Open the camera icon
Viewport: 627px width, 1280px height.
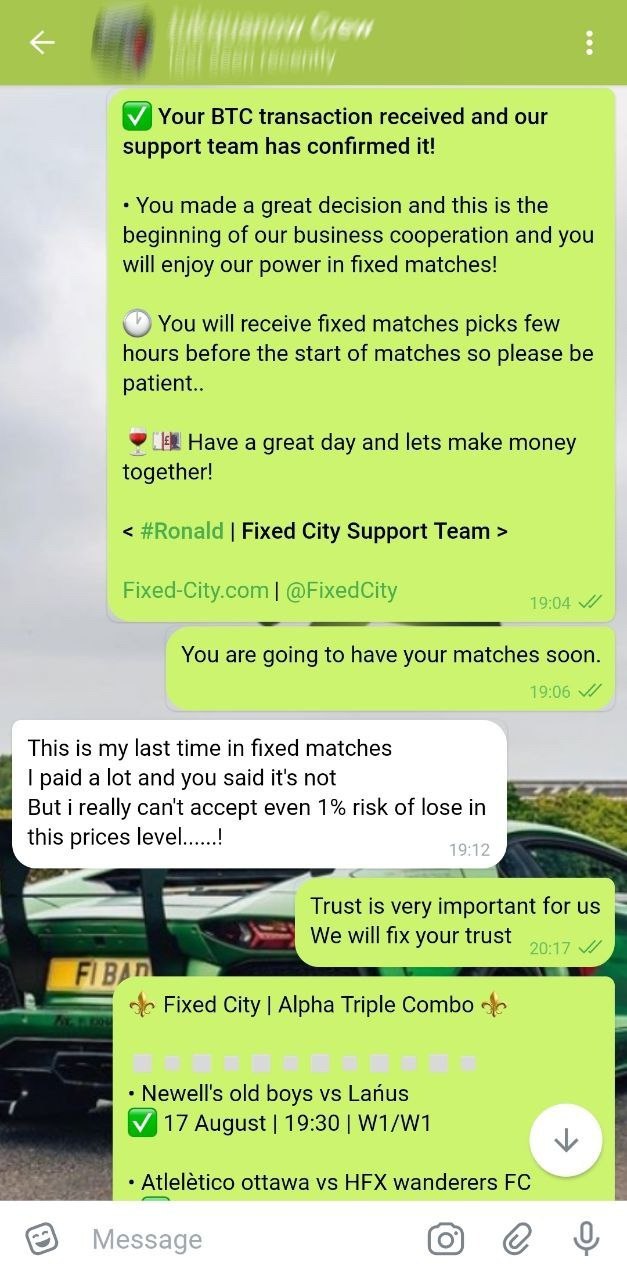tap(445, 1240)
